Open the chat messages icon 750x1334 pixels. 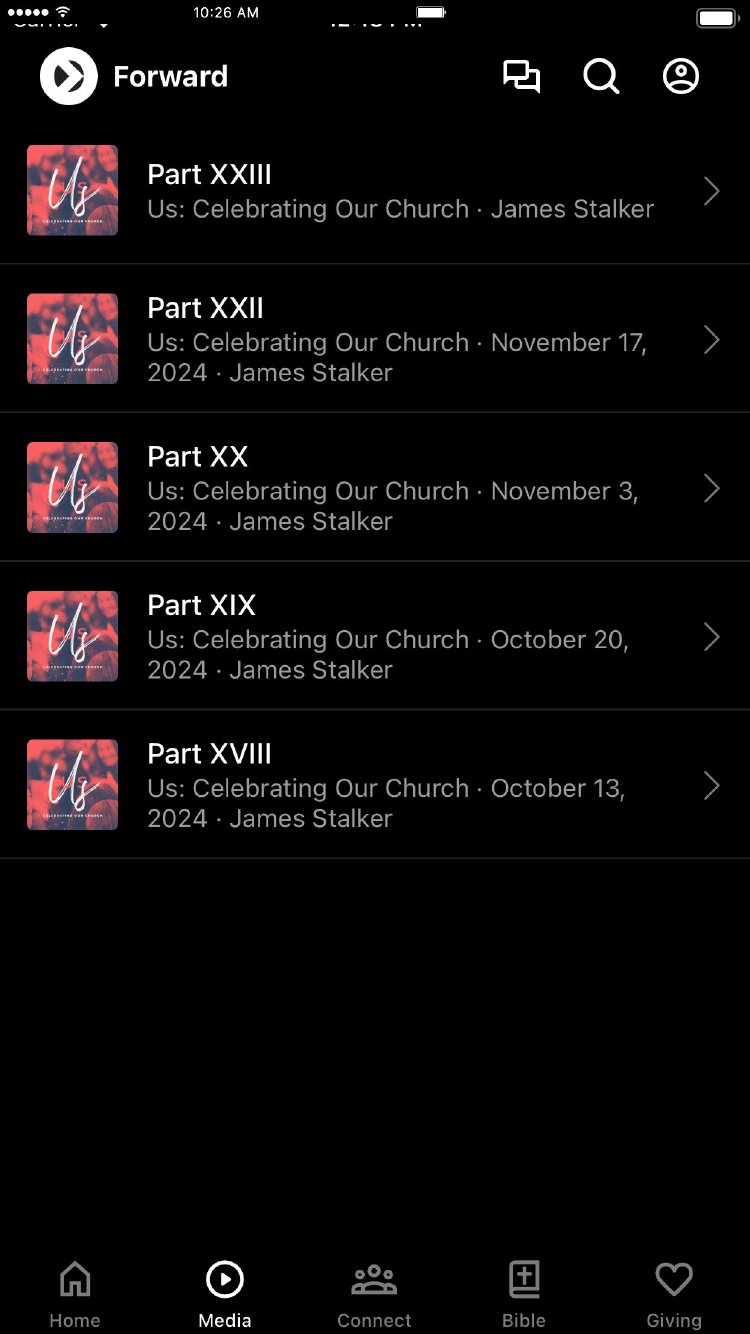pyautogui.click(x=521, y=77)
